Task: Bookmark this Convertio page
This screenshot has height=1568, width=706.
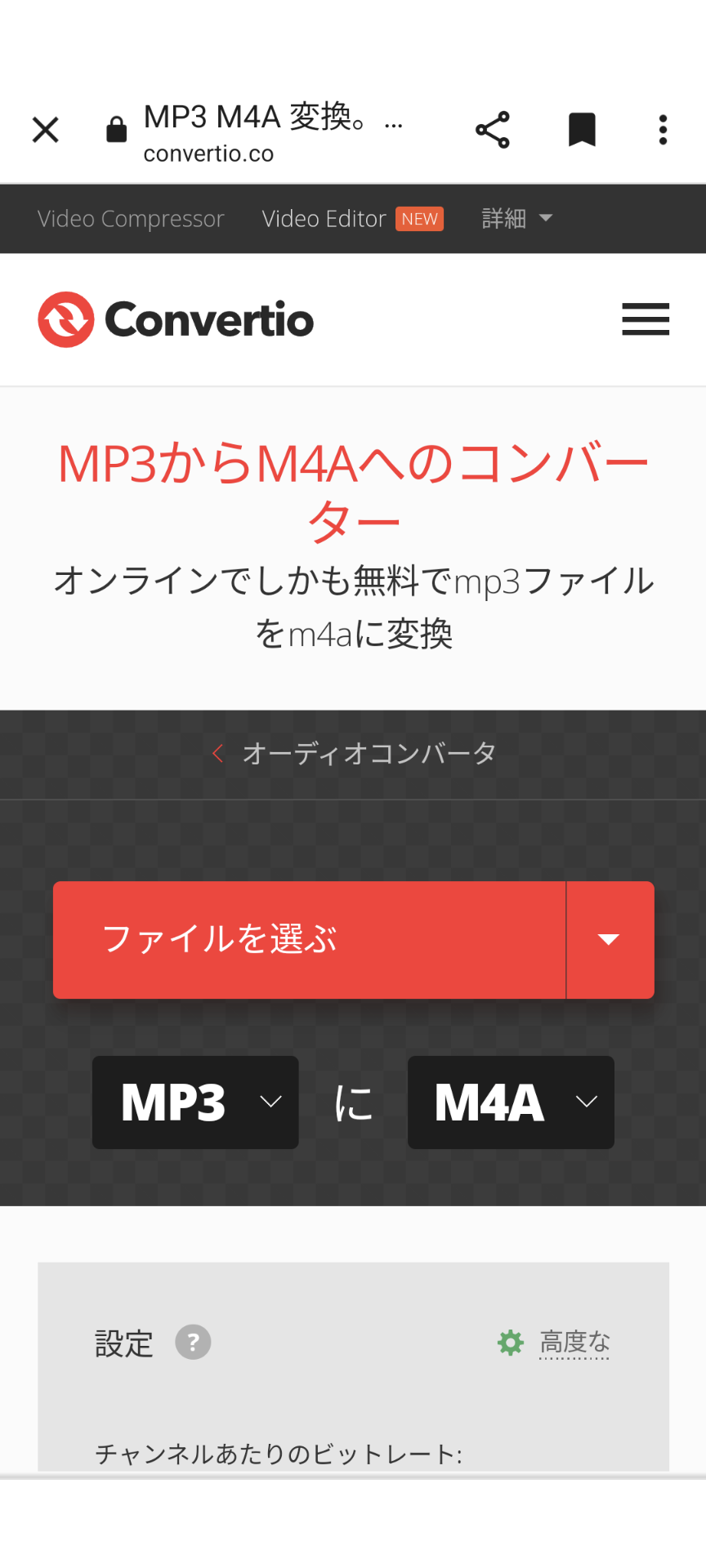Action: click(582, 130)
